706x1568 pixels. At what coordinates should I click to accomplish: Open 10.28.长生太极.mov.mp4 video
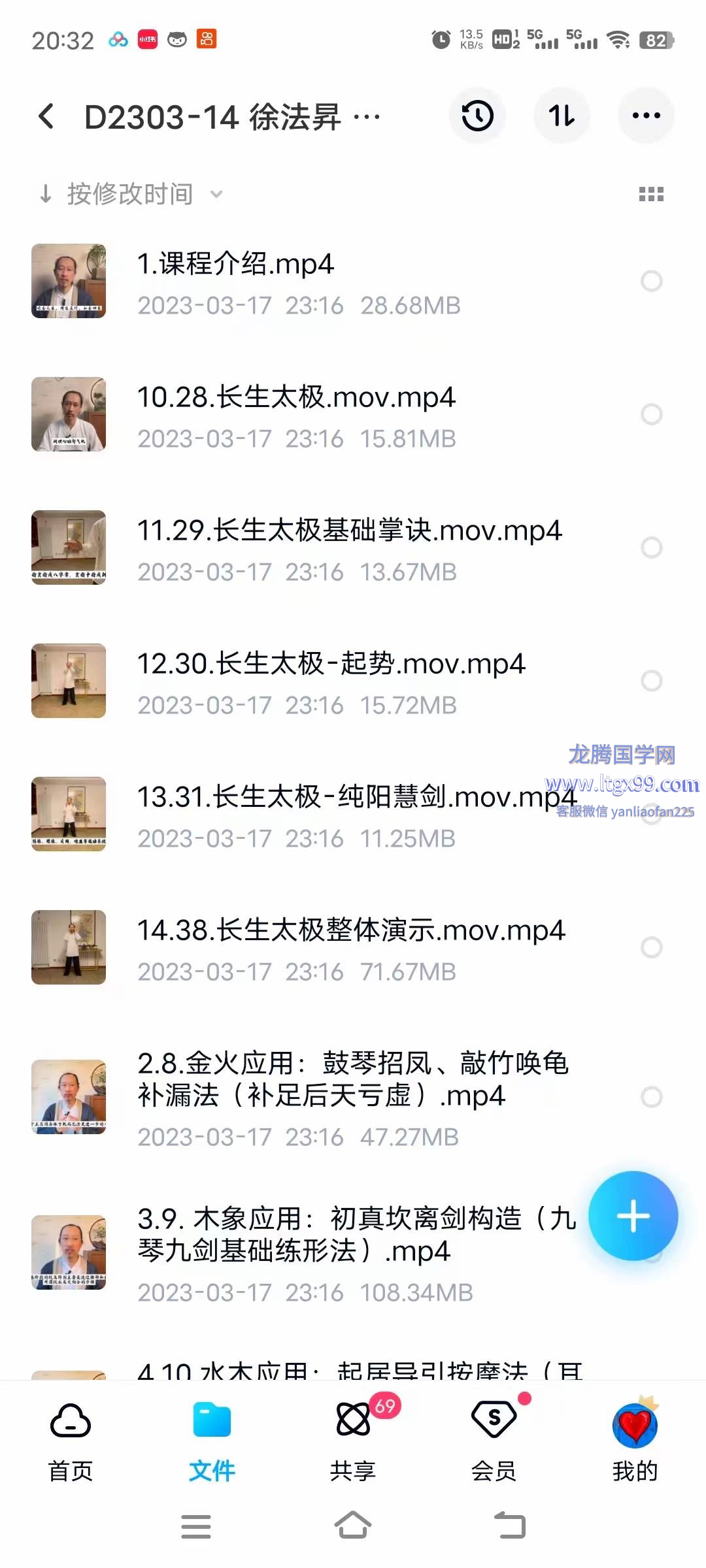(x=295, y=398)
